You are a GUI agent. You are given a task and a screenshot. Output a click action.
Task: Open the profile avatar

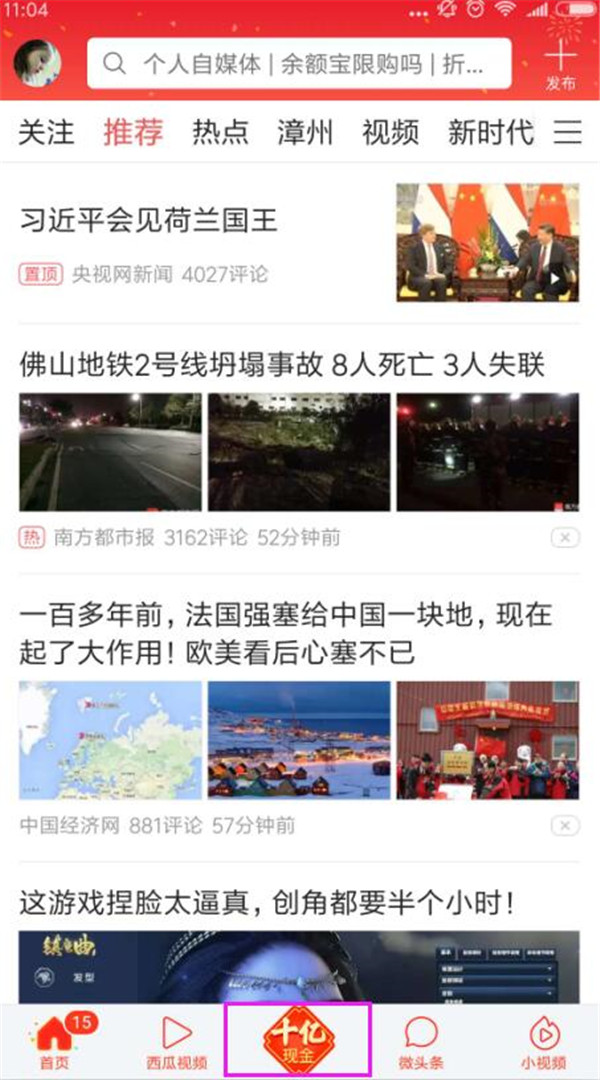click(38, 63)
